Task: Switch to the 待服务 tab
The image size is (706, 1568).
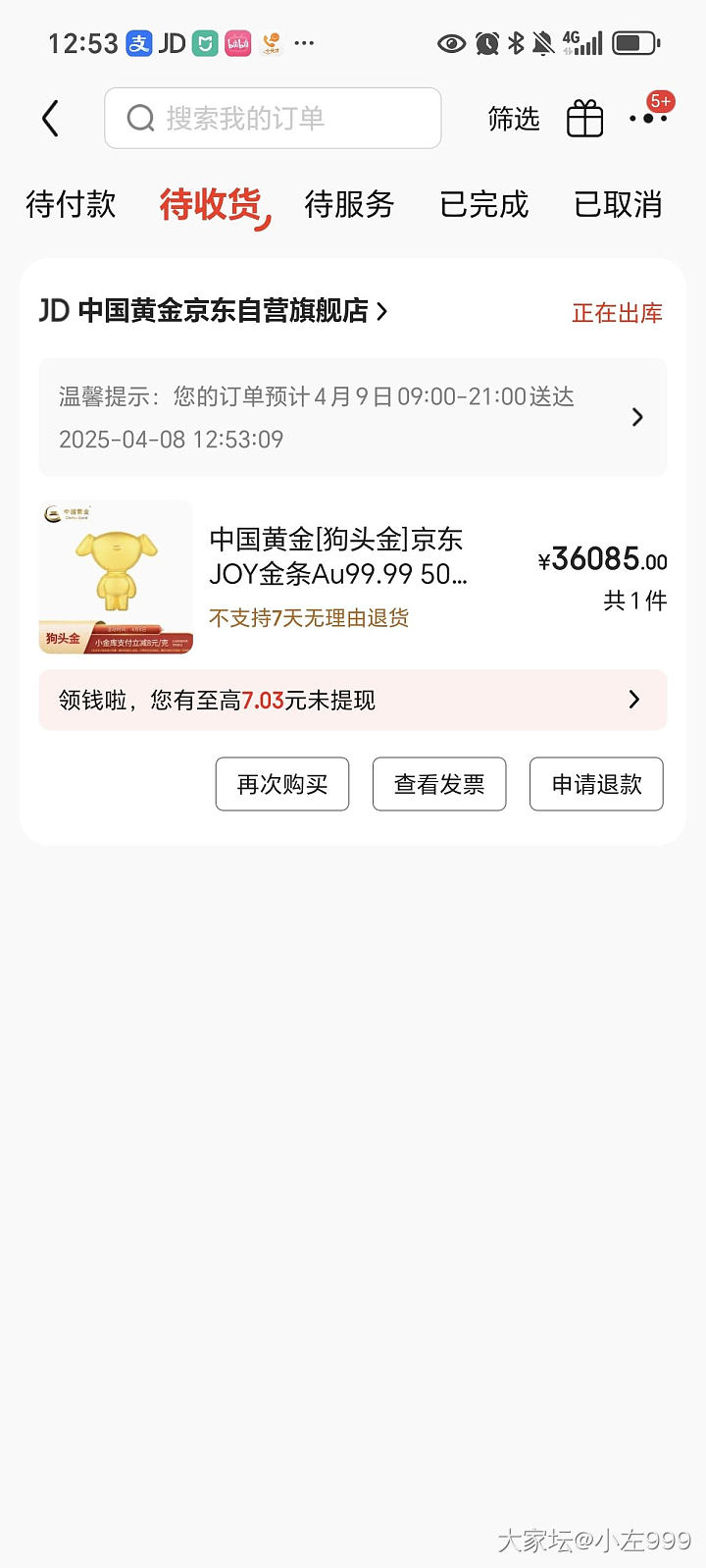Action: coord(349,204)
